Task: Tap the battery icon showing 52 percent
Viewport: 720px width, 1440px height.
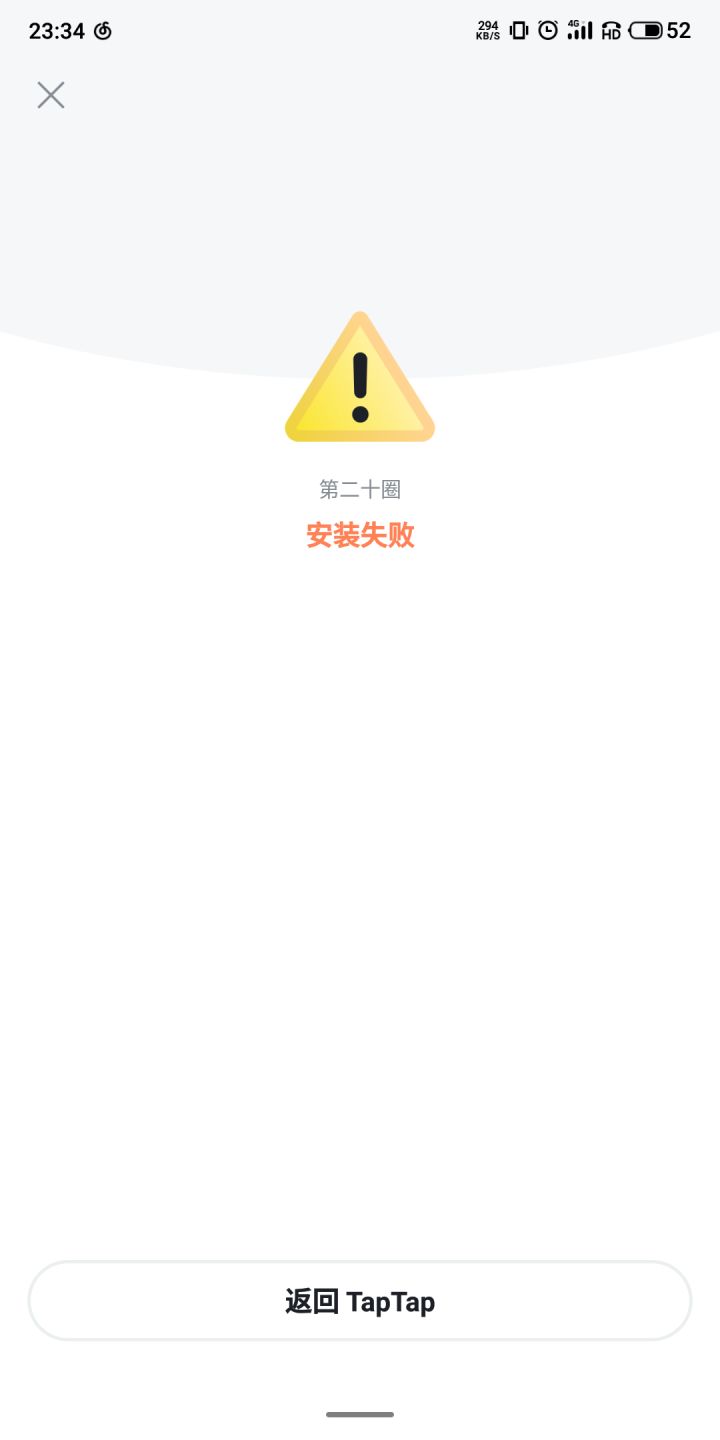Action: coord(650,31)
